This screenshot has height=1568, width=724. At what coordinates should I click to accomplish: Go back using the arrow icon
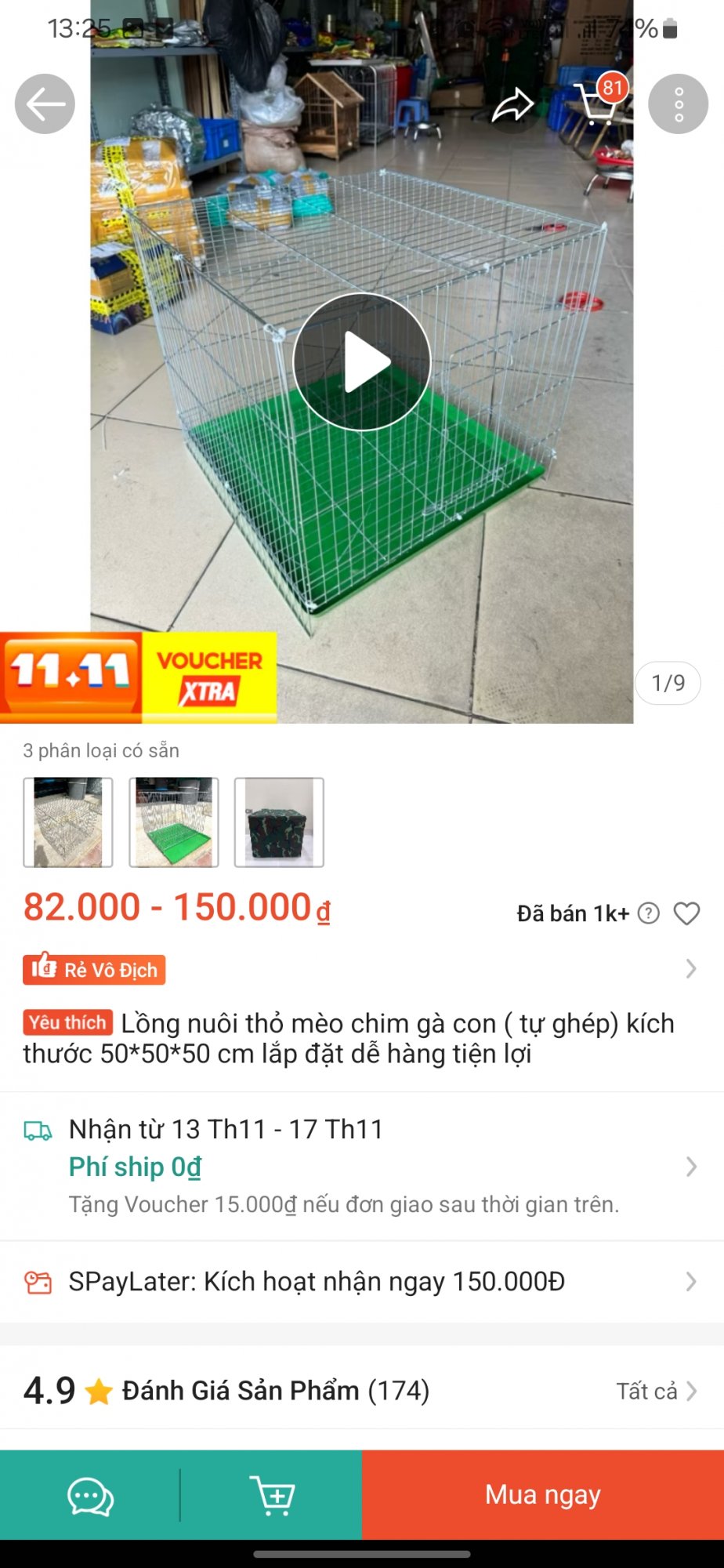[x=45, y=104]
